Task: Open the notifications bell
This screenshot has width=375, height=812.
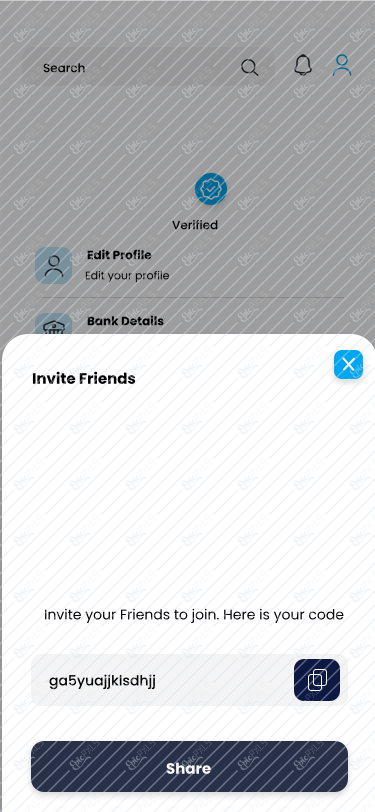Action: click(x=303, y=66)
